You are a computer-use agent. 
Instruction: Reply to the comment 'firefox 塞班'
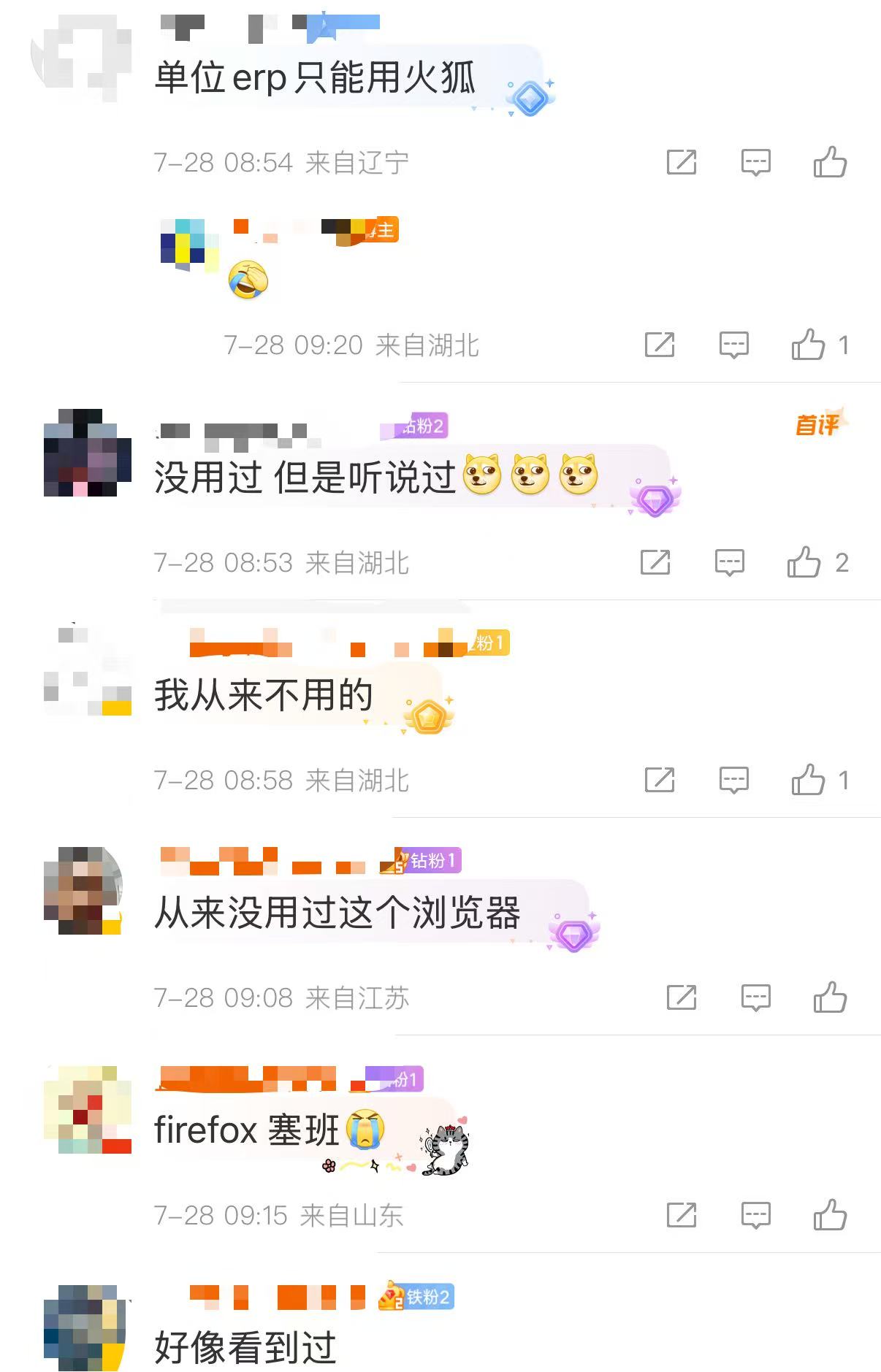(x=755, y=1215)
